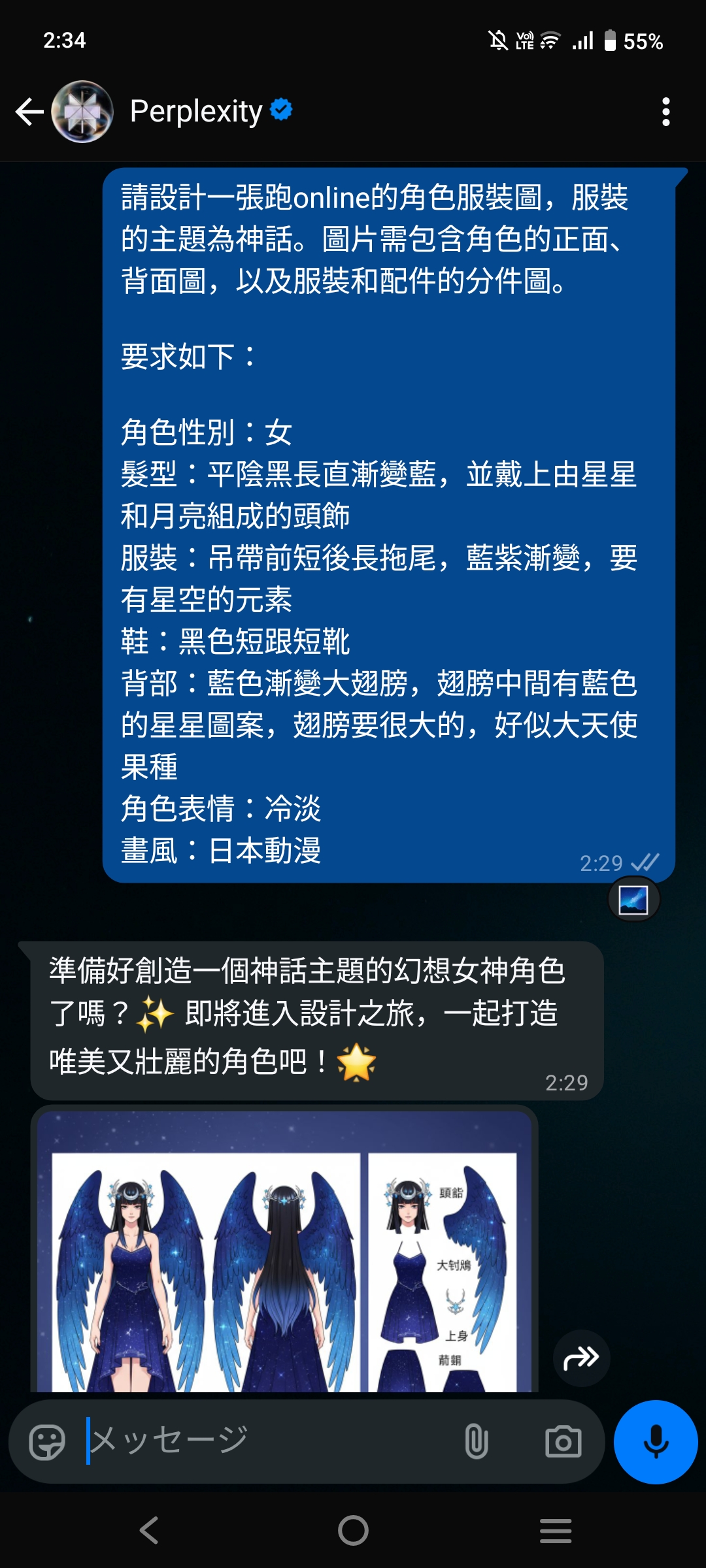This screenshot has width=706, height=1568.
Task: Attach a file with the paperclip
Action: click(476, 1442)
